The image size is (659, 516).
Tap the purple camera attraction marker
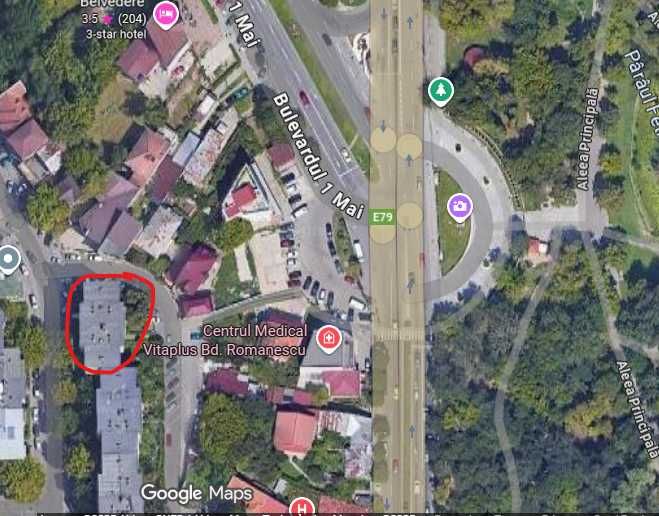(x=458, y=206)
